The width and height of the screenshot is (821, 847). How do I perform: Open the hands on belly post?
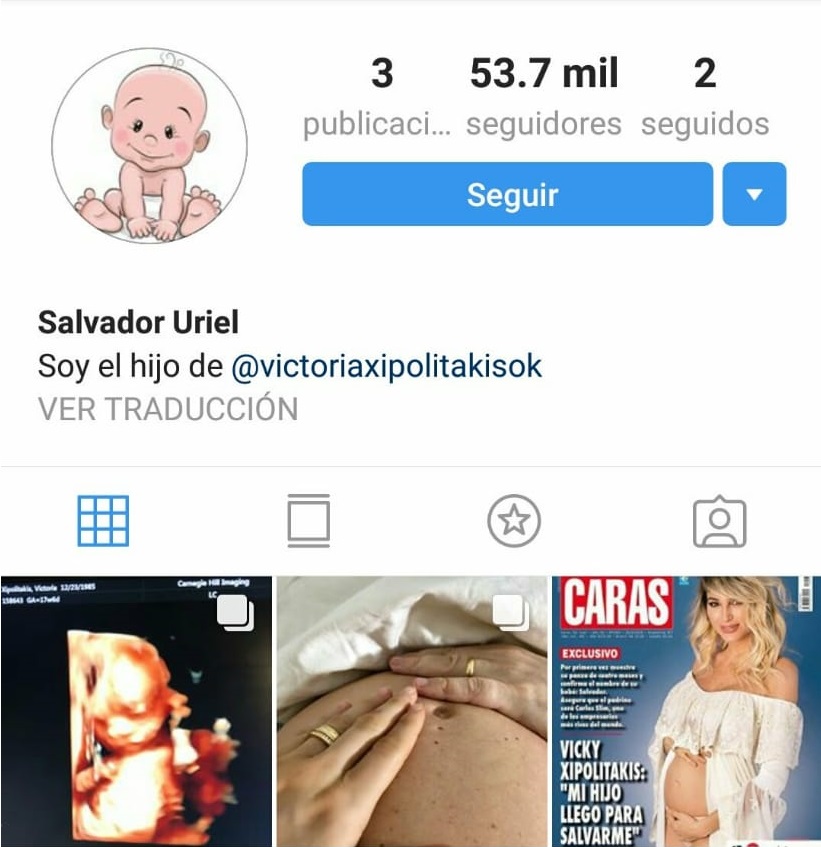pyautogui.click(x=411, y=711)
